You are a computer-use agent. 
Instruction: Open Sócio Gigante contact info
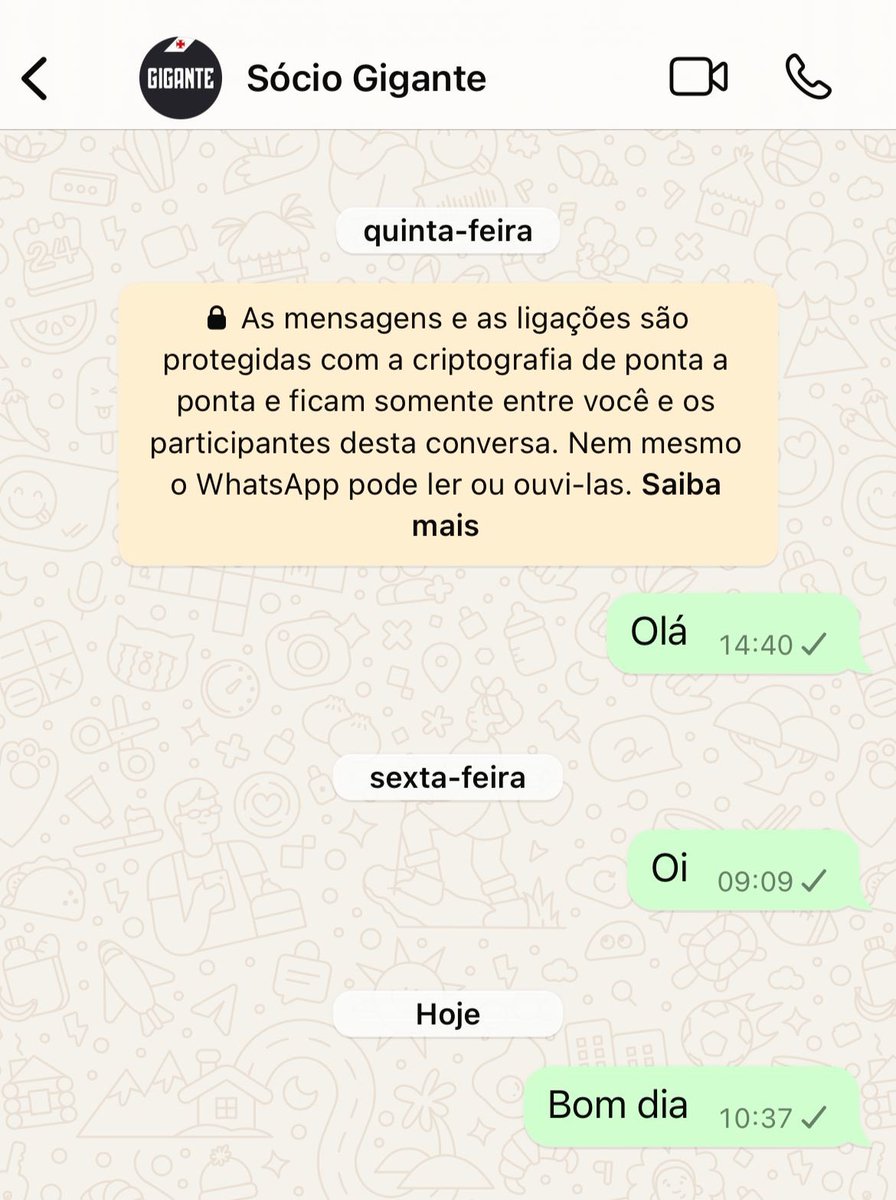366,78
